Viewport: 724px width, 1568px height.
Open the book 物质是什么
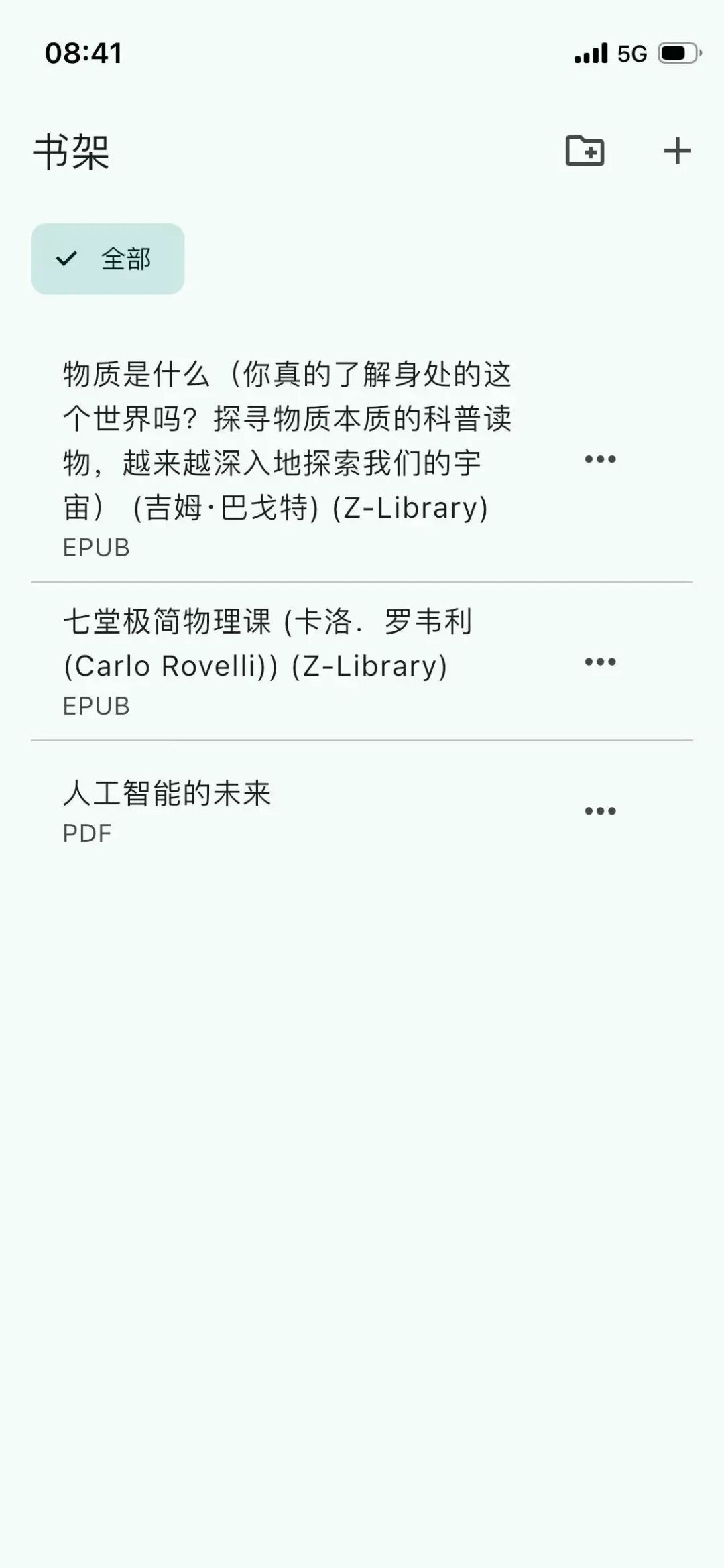point(287,440)
